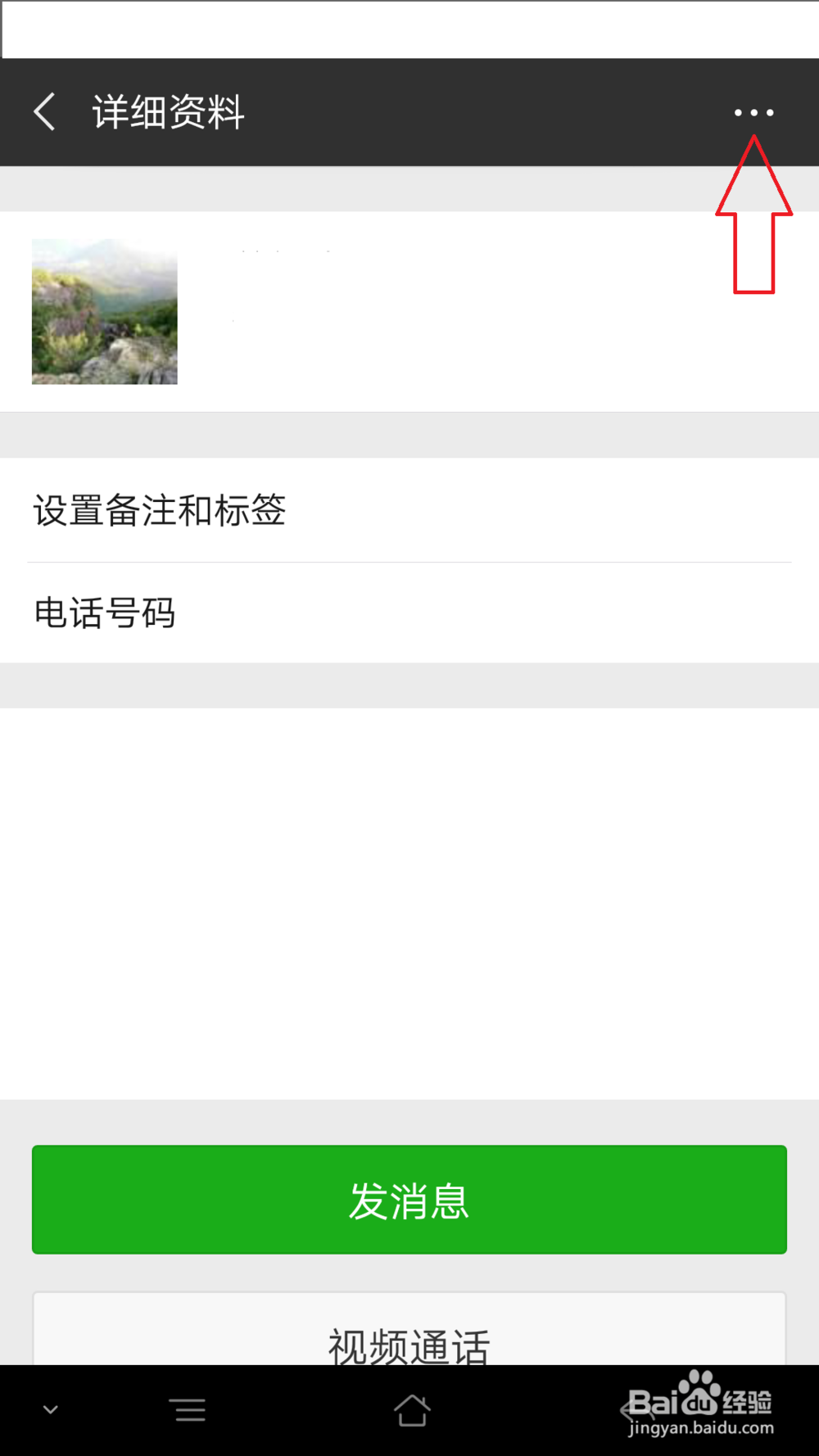Tap the back chevron in the title bar
This screenshot has height=1456, width=819.
point(44,111)
